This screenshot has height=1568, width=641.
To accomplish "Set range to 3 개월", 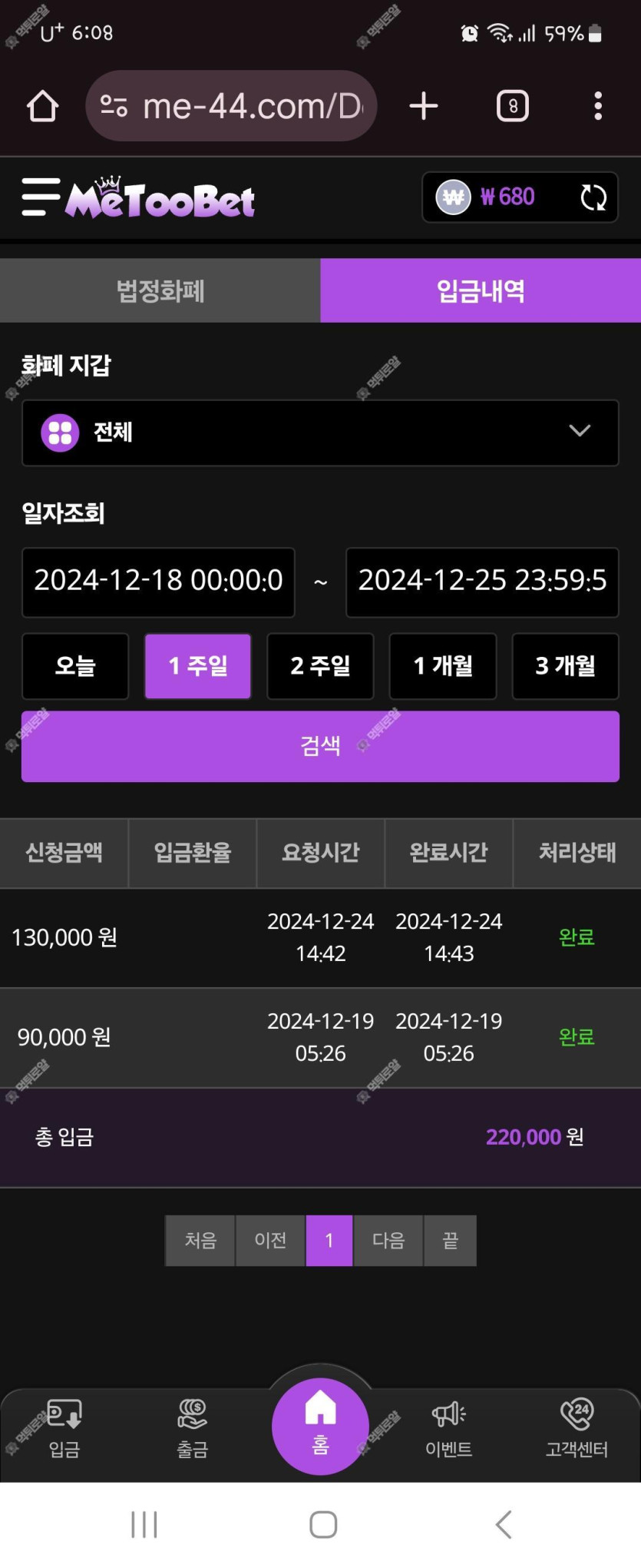I will [565, 666].
